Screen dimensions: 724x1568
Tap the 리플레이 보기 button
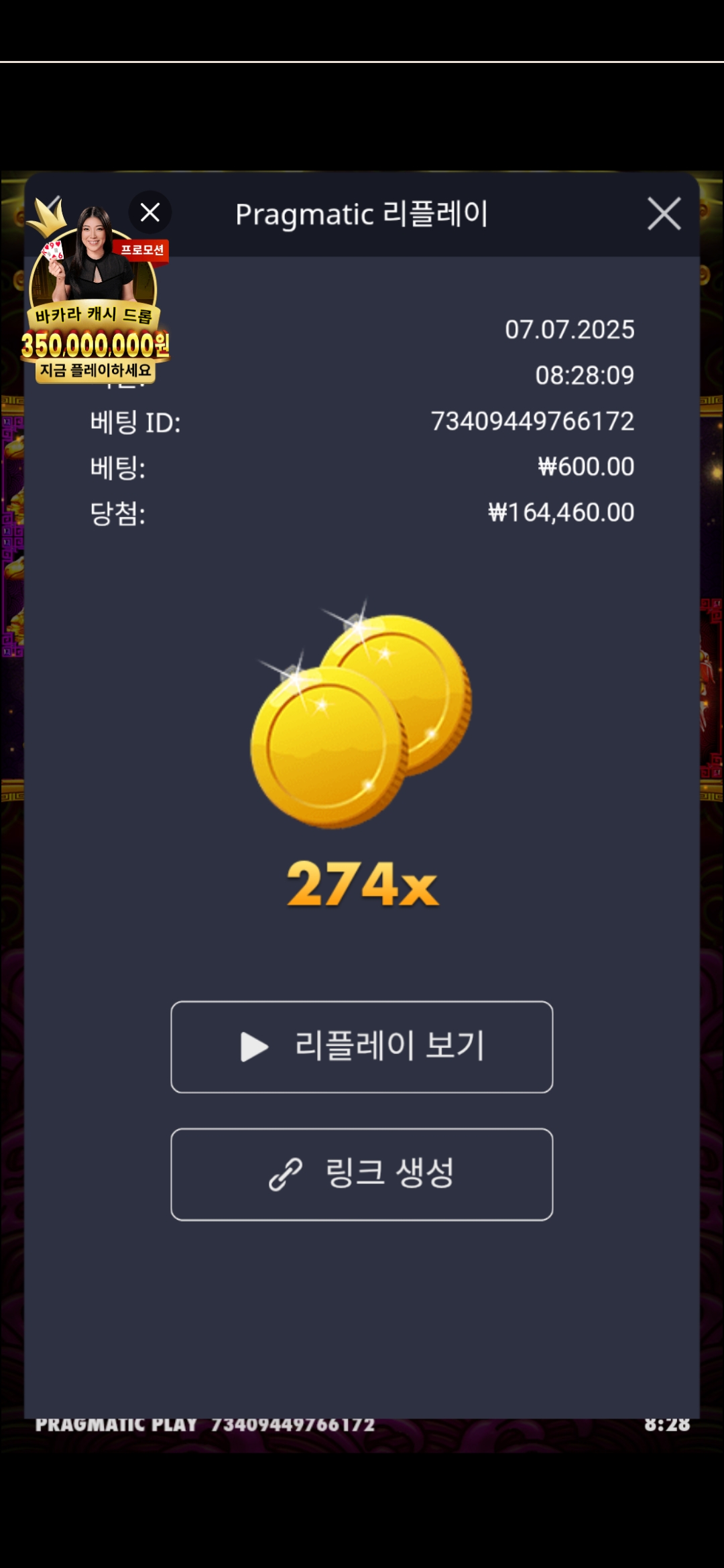pos(362,1047)
